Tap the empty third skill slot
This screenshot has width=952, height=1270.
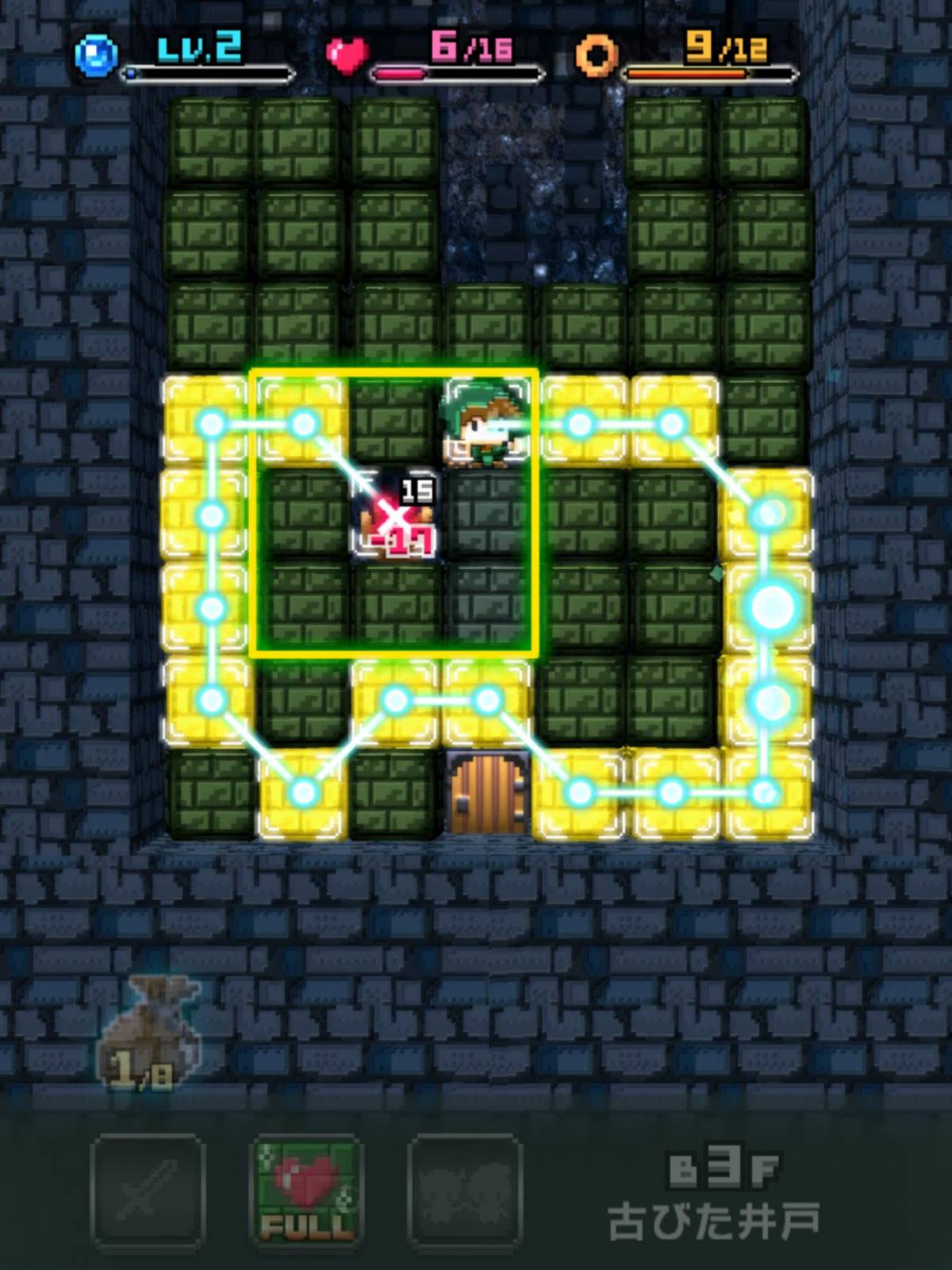point(466,1192)
